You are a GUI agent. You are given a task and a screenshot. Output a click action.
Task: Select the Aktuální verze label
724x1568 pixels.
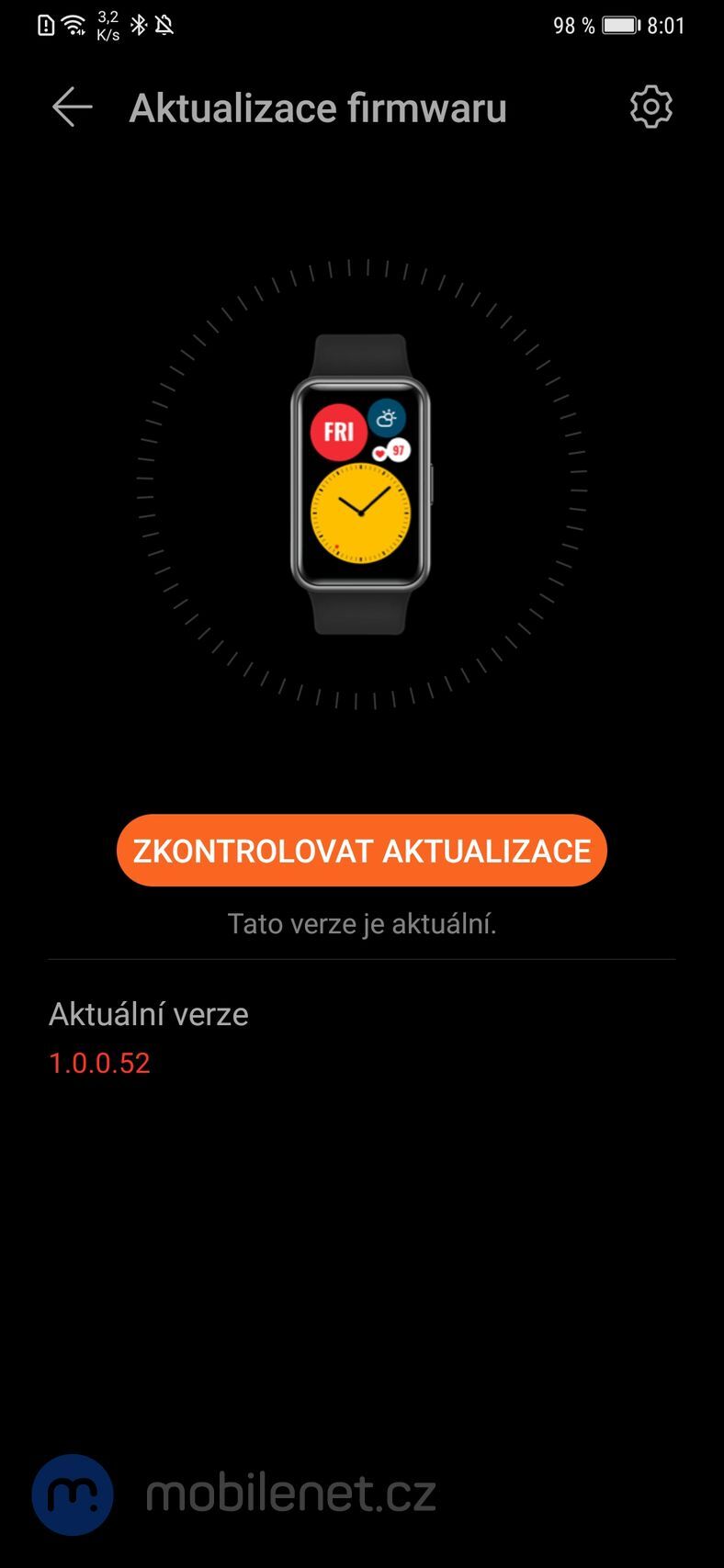click(x=148, y=1015)
